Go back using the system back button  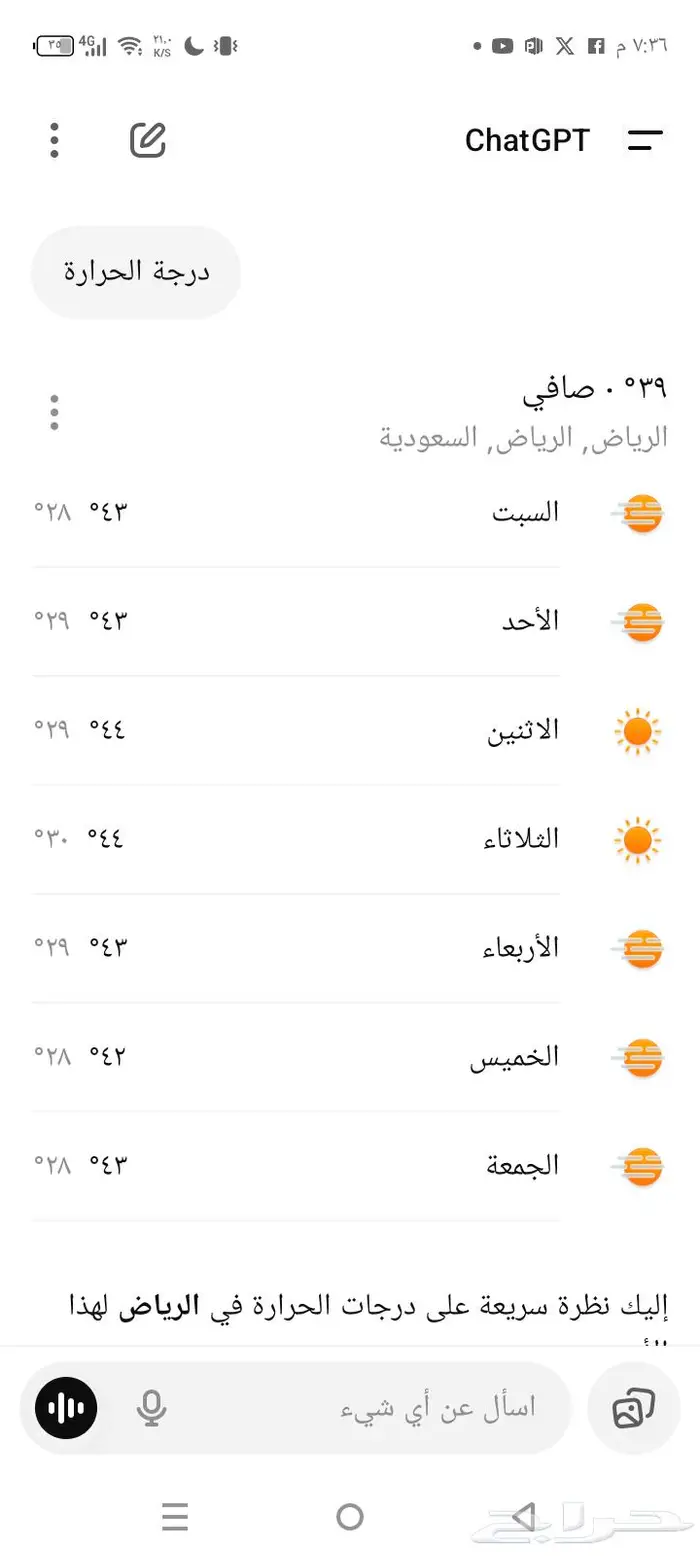click(523, 1517)
